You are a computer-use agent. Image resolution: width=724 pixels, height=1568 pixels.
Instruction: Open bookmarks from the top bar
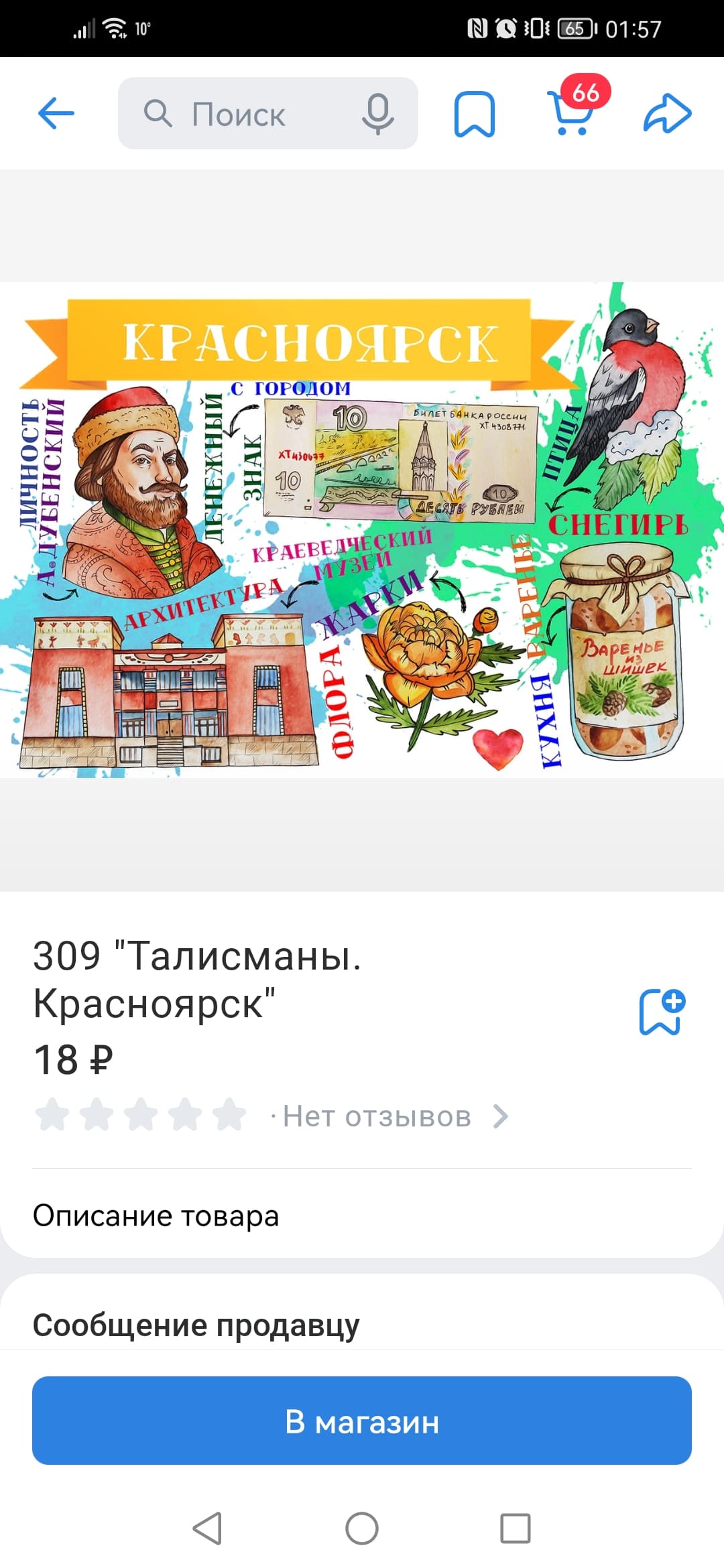(475, 114)
